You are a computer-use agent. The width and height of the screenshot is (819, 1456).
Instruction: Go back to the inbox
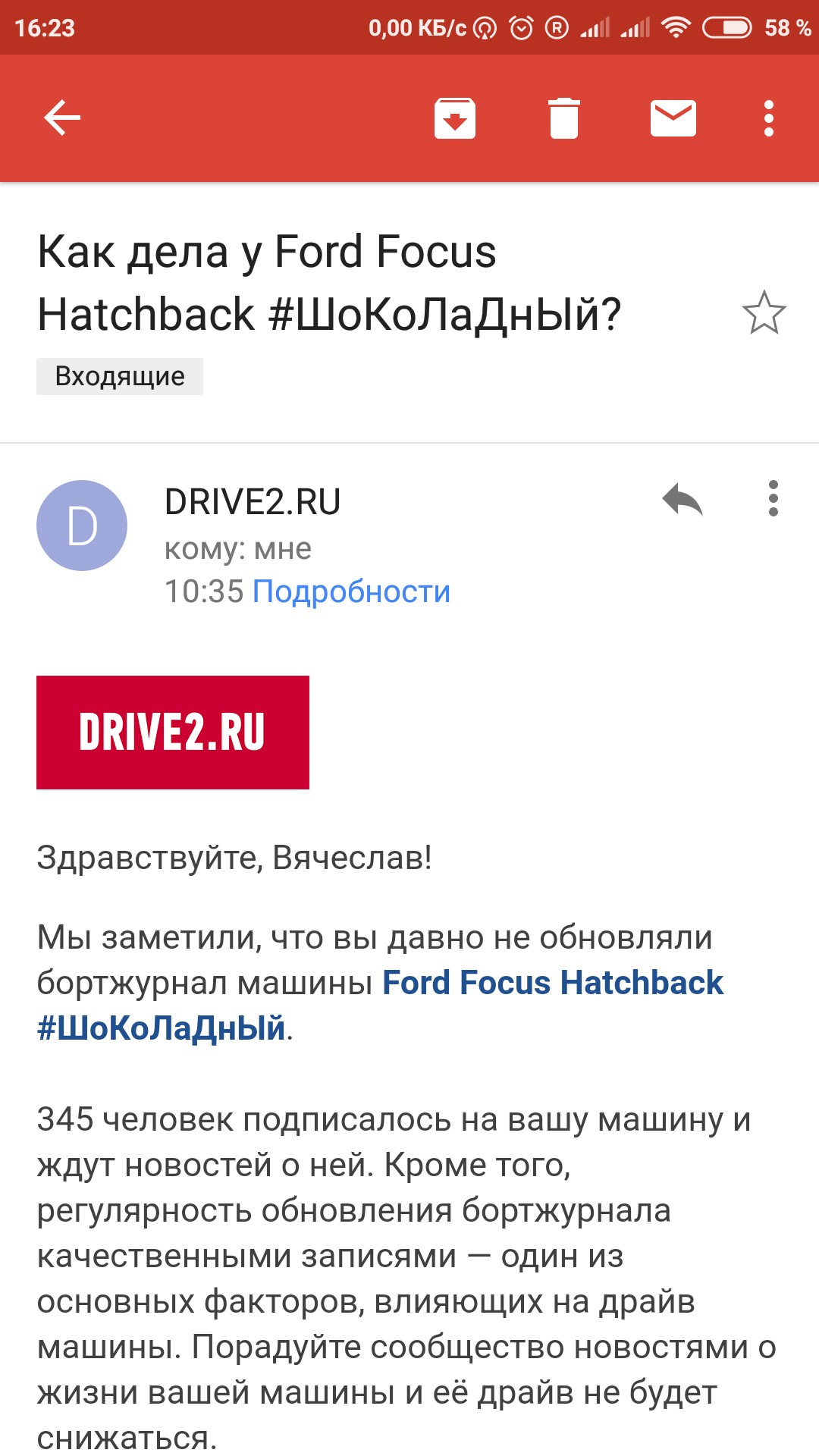61,118
